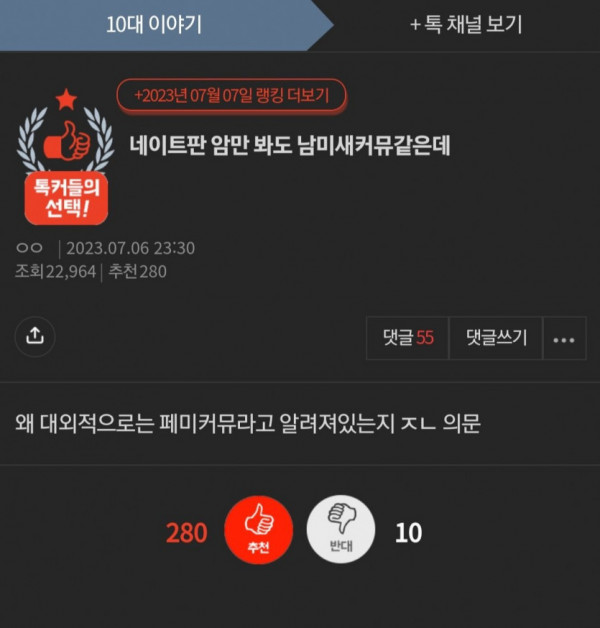Screen dimensions: 600x628
Task: Downvote the post with the 반대 button
Action: click(x=340, y=530)
